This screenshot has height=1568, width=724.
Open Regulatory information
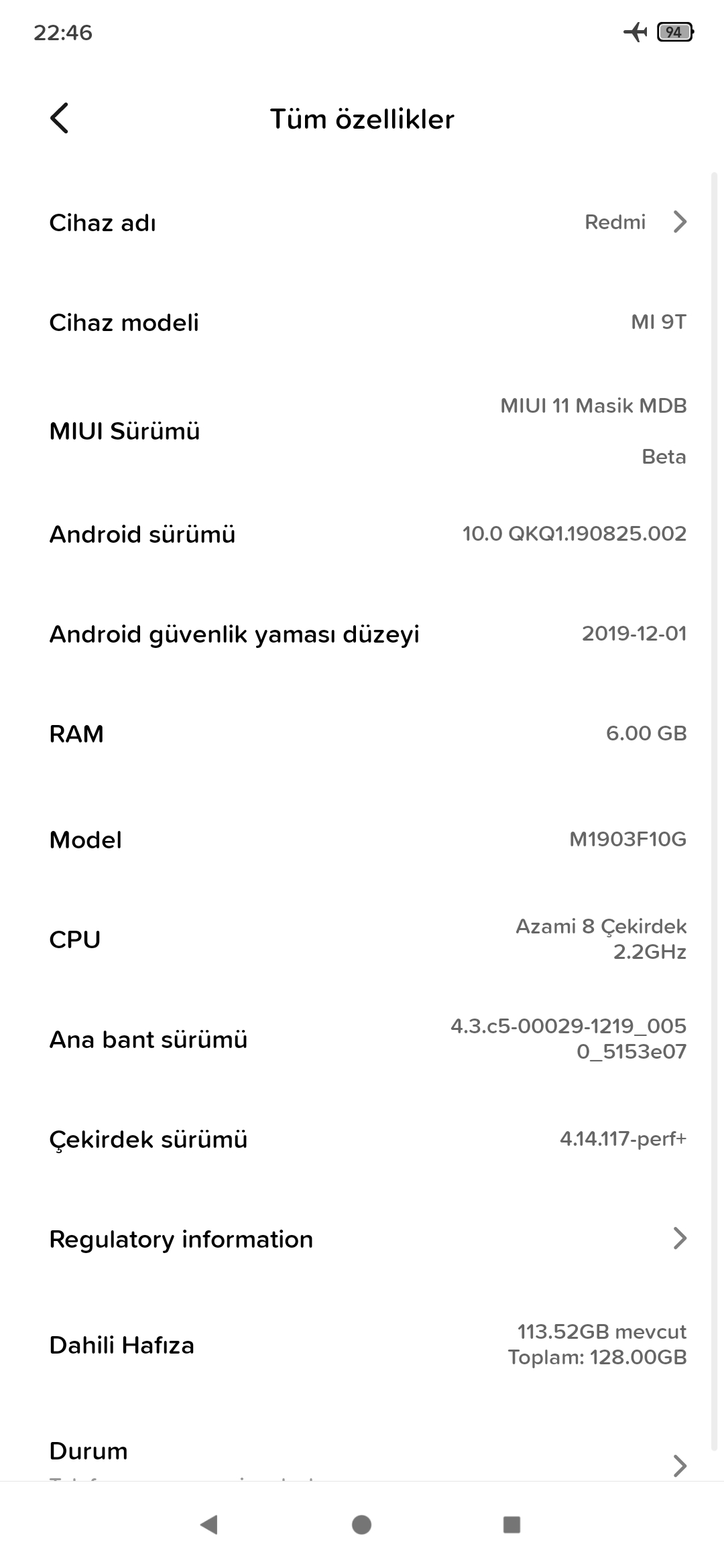click(362, 1239)
